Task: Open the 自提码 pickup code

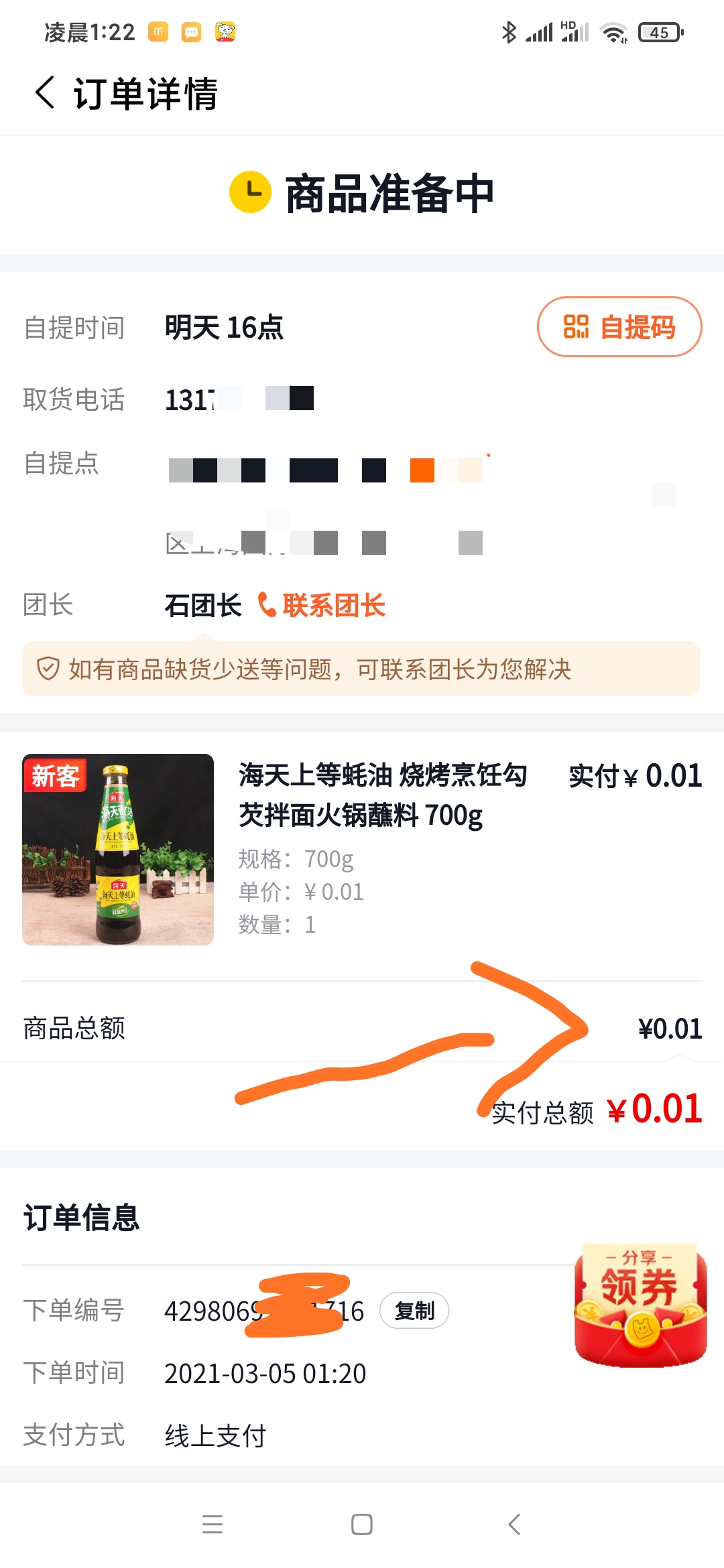Action: point(619,327)
